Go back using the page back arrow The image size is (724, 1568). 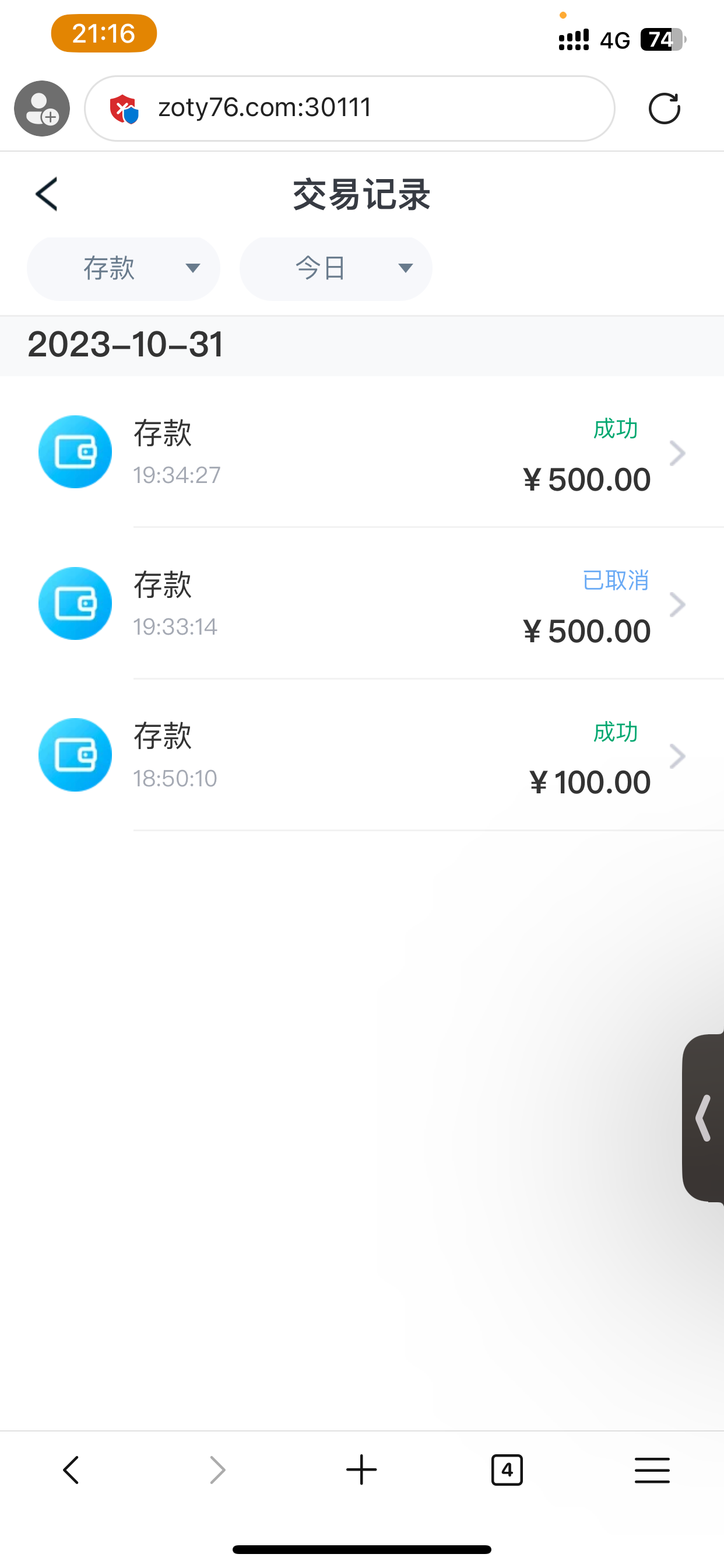(x=45, y=194)
